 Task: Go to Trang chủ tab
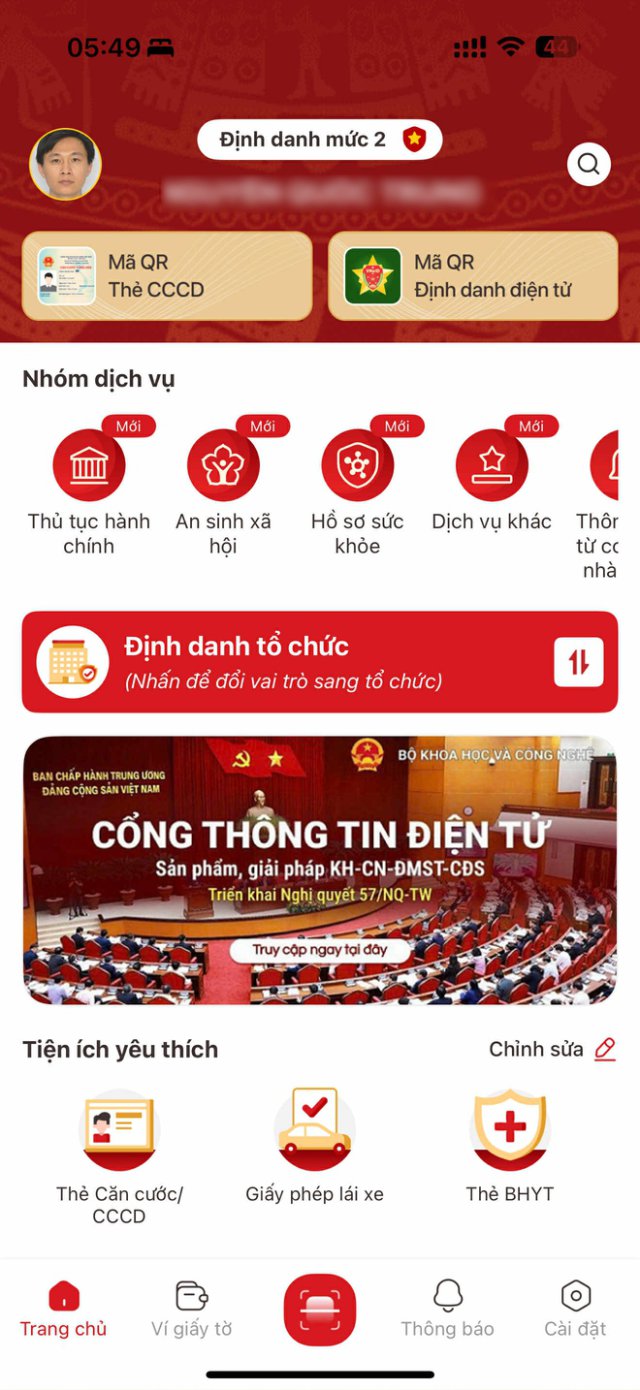(x=63, y=1309)
